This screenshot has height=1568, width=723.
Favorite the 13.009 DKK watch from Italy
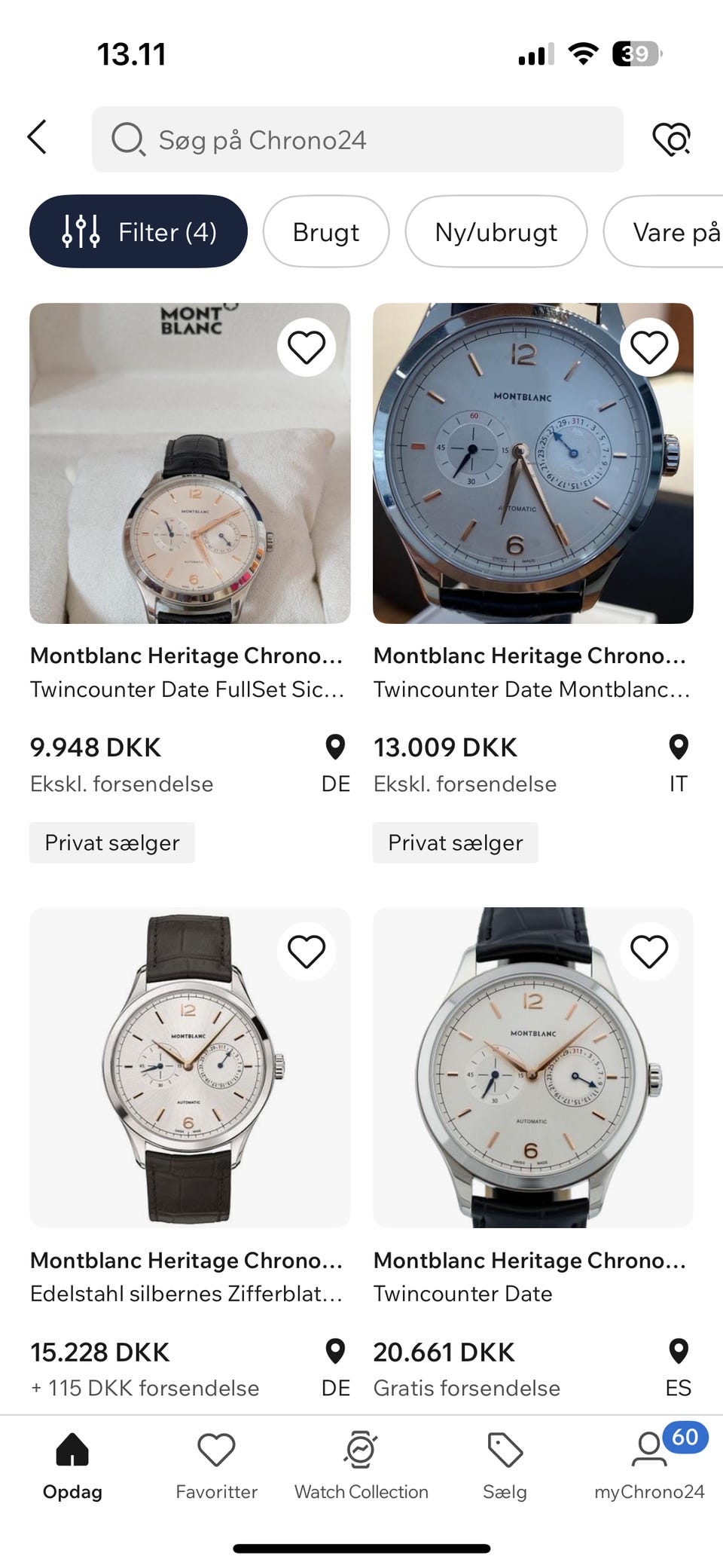pos(649,347)
